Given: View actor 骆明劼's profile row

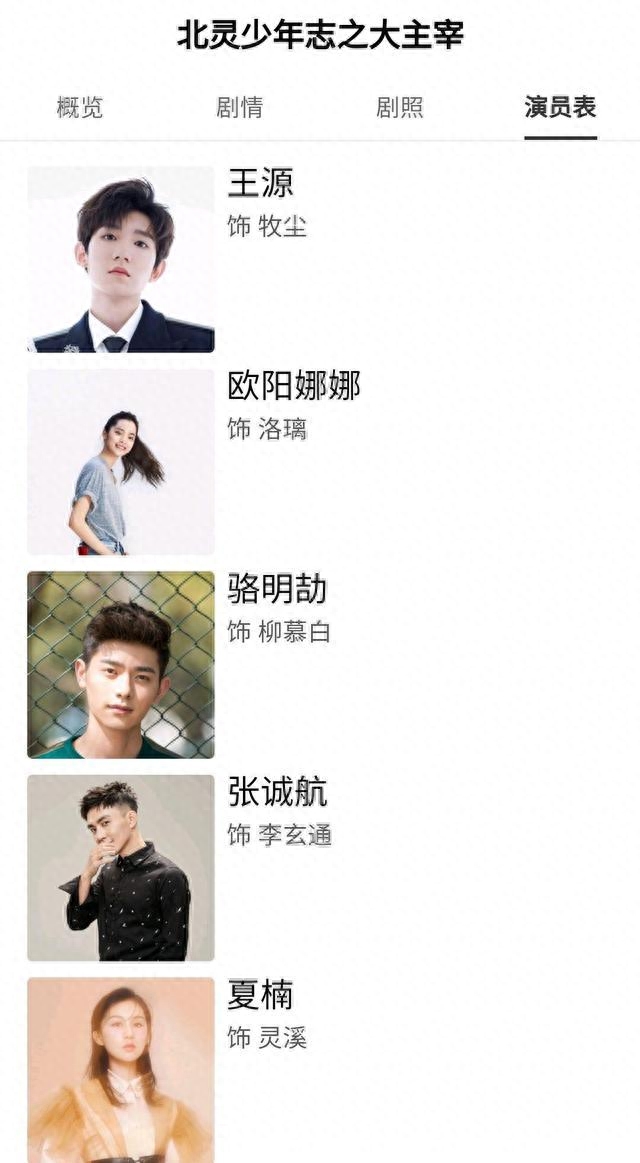Looking at the screenshot, I should coord(277,589).
